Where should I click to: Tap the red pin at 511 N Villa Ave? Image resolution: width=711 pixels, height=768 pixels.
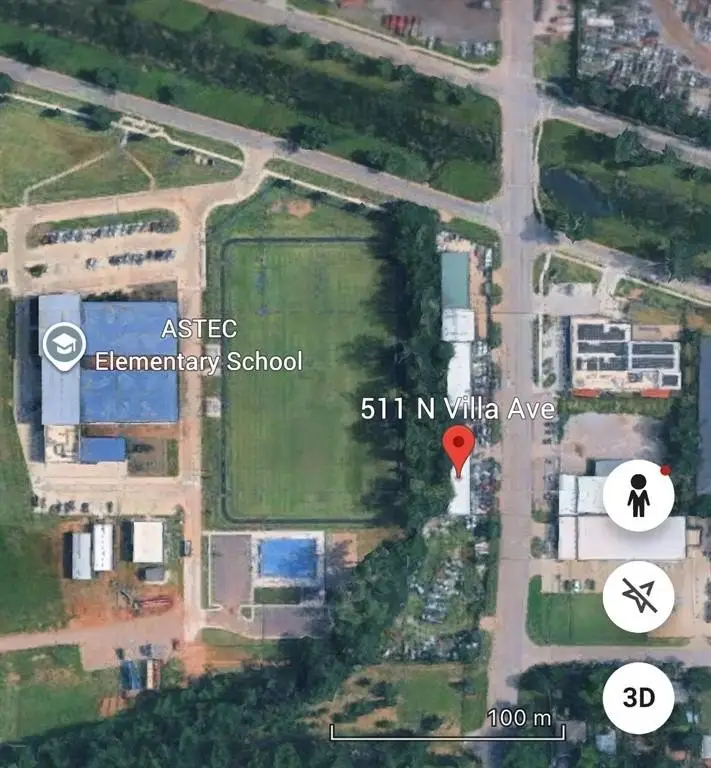(459, 450)
